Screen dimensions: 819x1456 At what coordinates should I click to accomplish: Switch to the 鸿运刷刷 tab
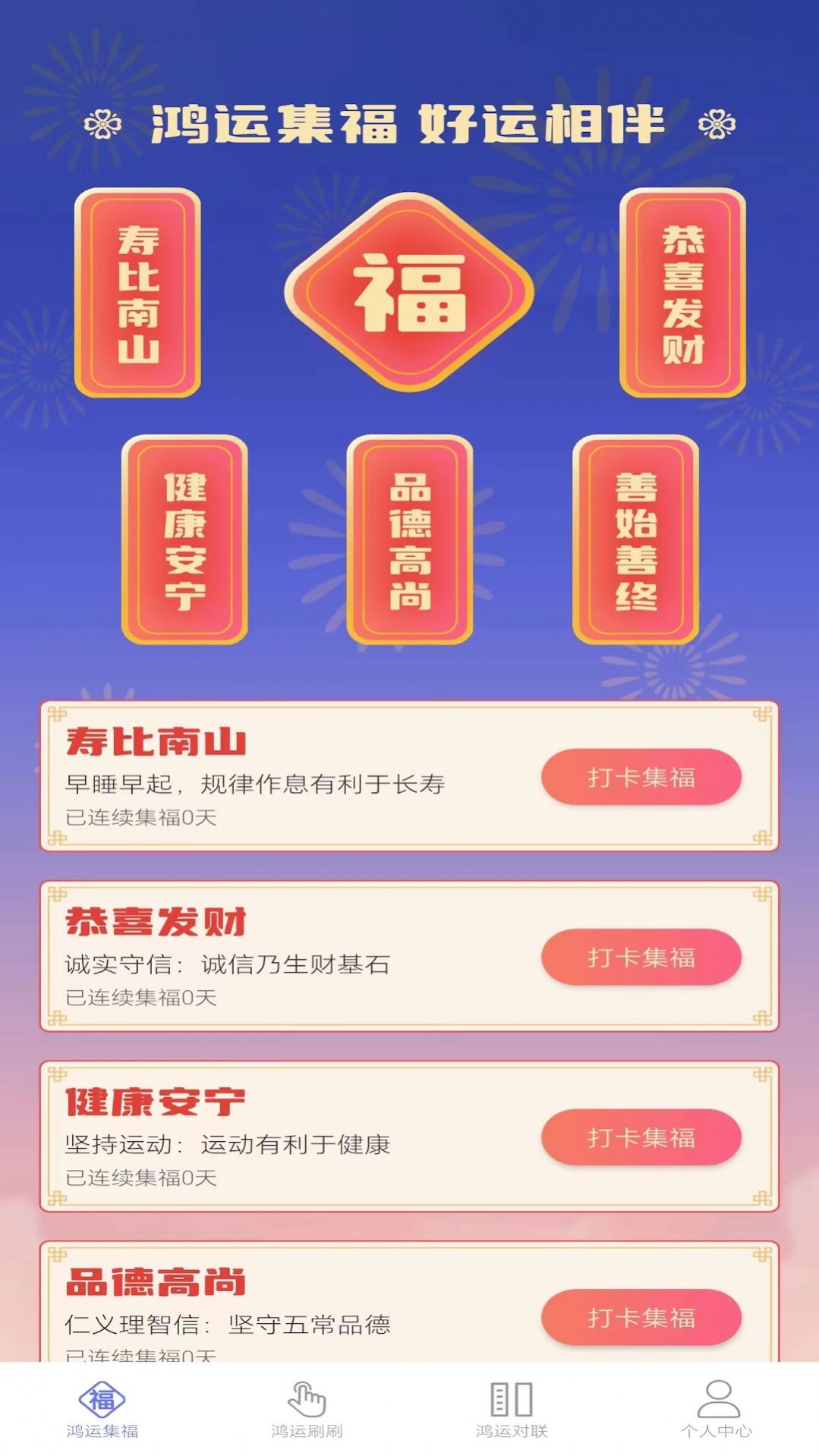click(x=307, y=1409)
